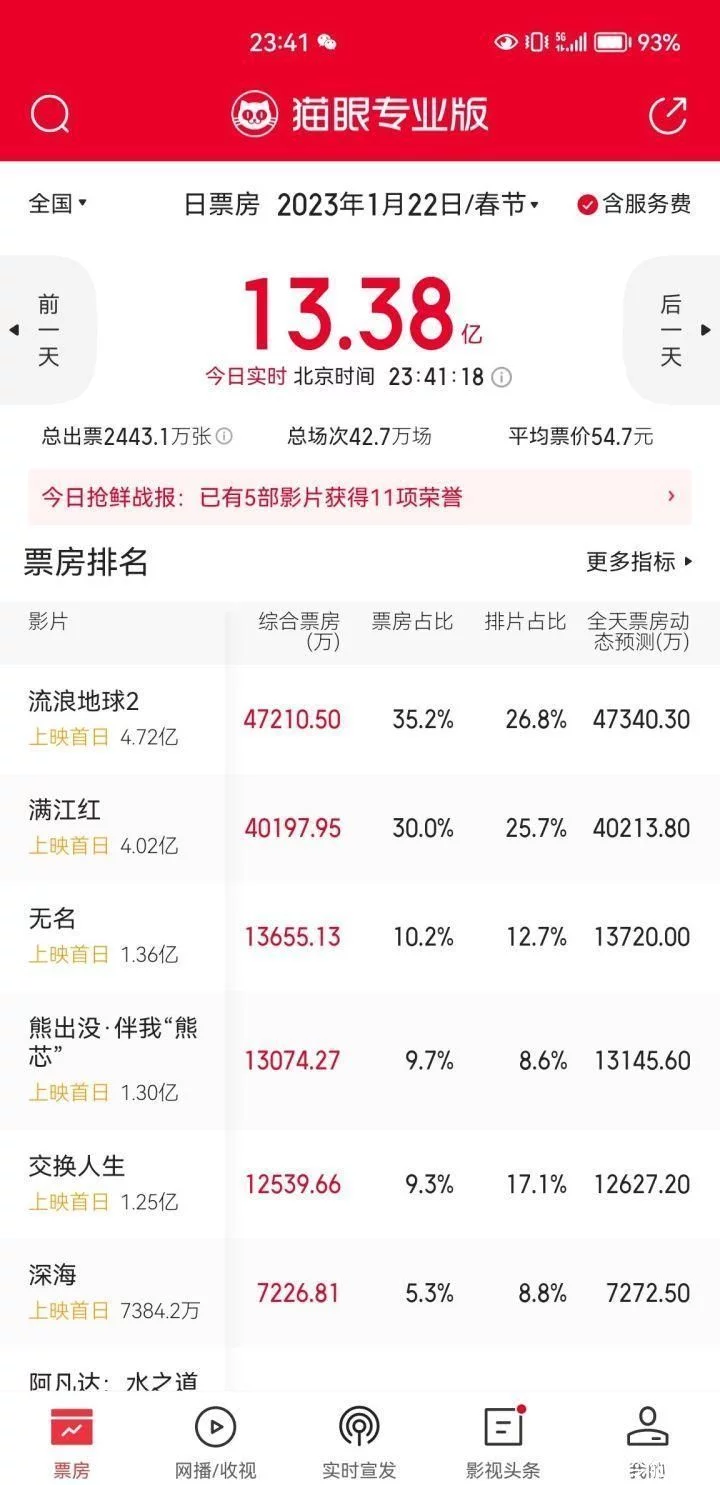Open the 影视头条 tab
Viewport: 720px width, 1485px height.
click(503, 1443)
